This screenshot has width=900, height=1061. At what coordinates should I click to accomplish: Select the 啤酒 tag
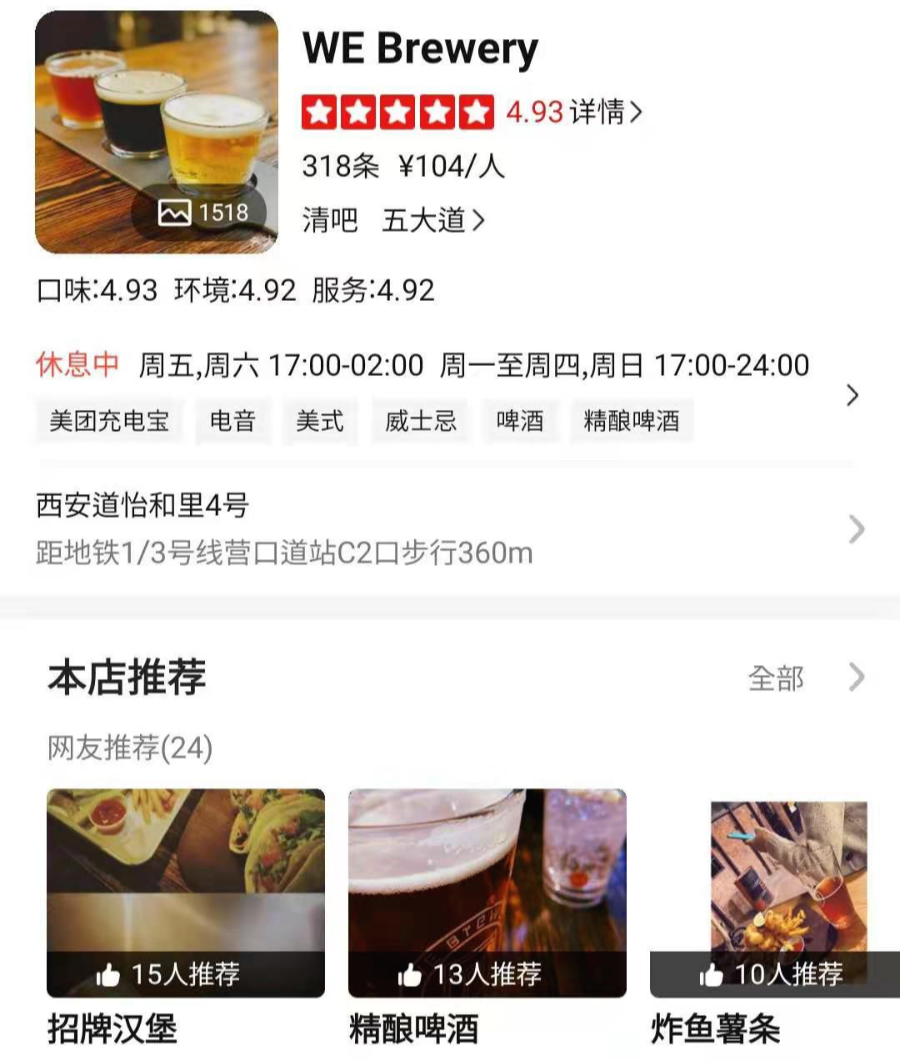click(x=520, y=421)
